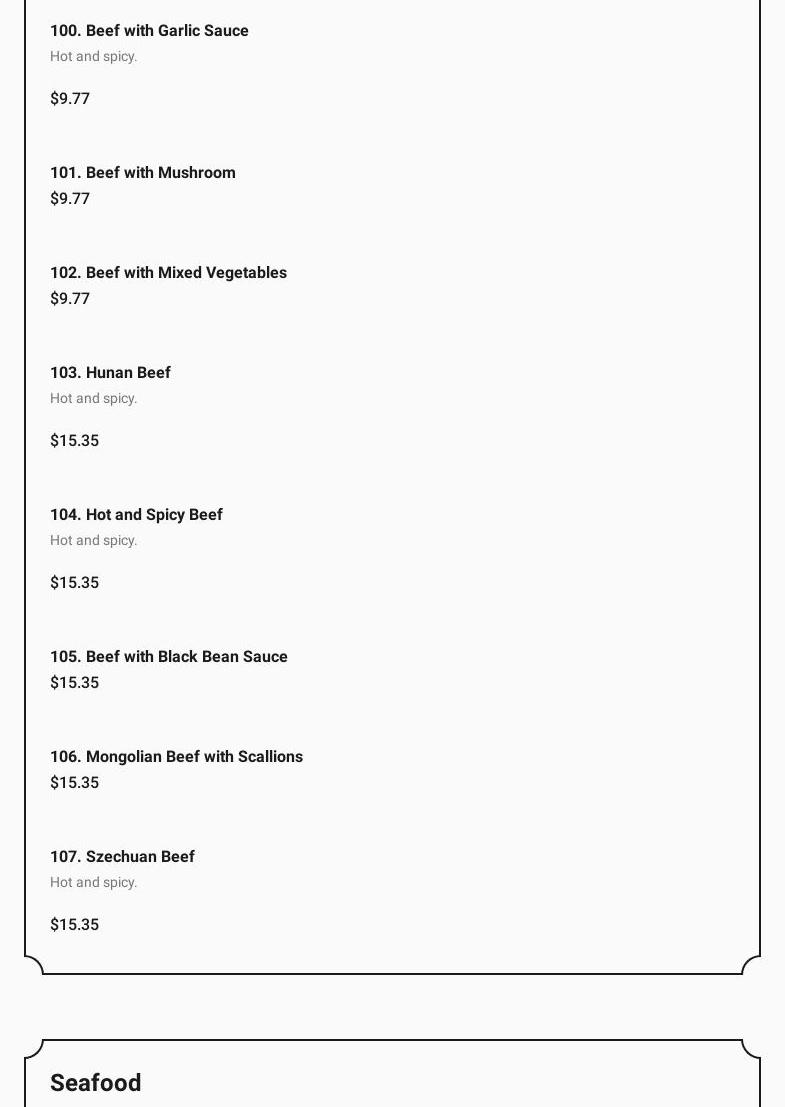Screen dimensions: 785x1107
Task: Select 101. Beef with Mushroom
Action: [x=143, y=173]
